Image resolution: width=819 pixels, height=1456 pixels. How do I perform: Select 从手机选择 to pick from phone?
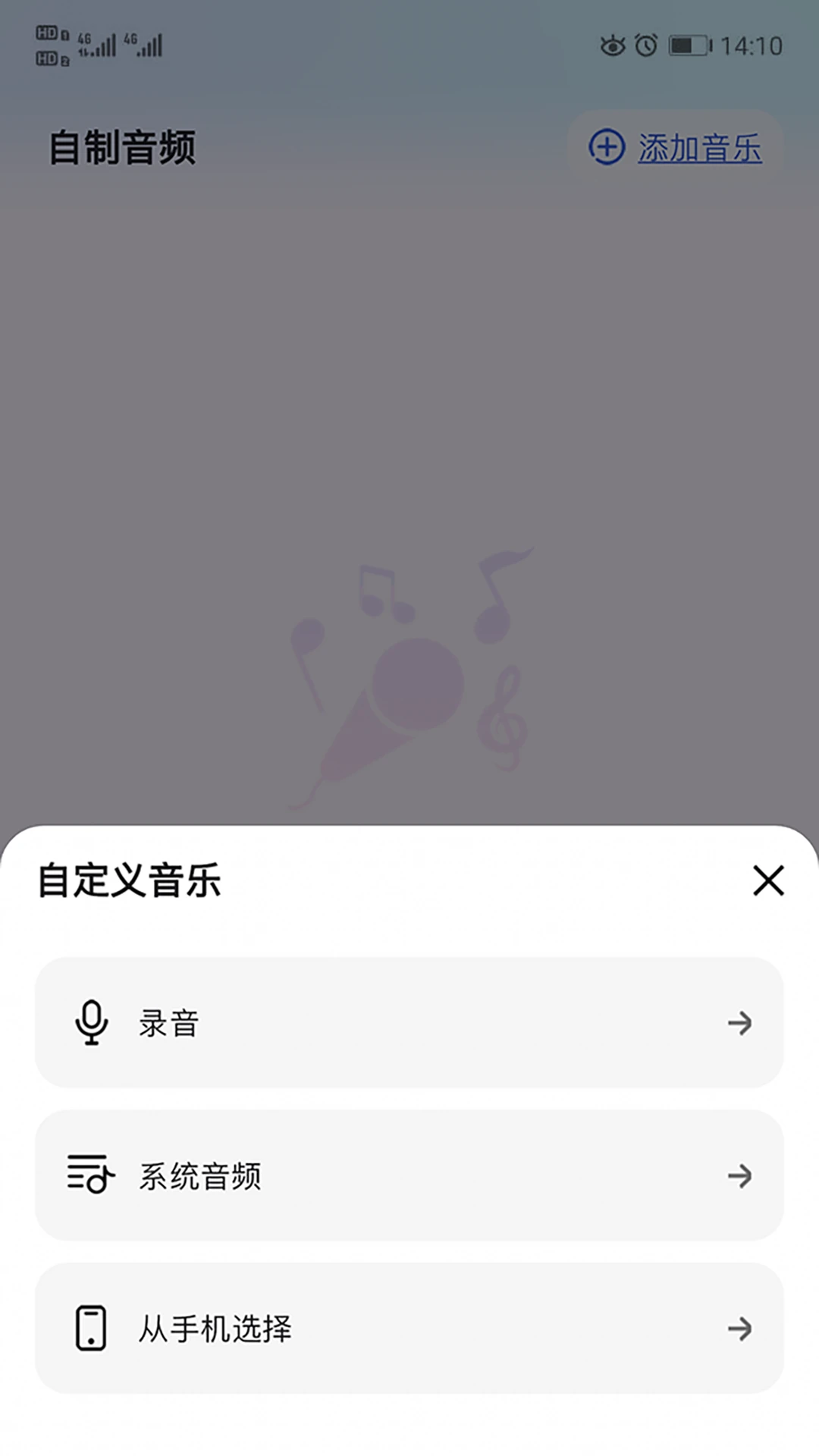[409, 1328]
